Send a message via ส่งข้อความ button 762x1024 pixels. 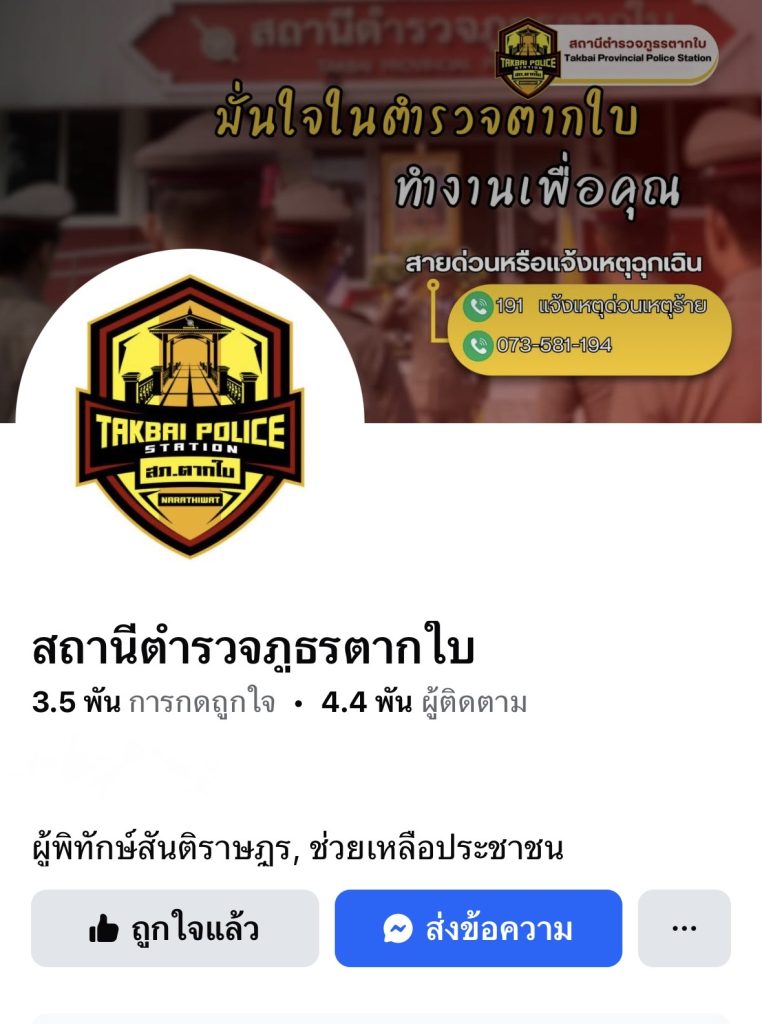coord(478,929)
